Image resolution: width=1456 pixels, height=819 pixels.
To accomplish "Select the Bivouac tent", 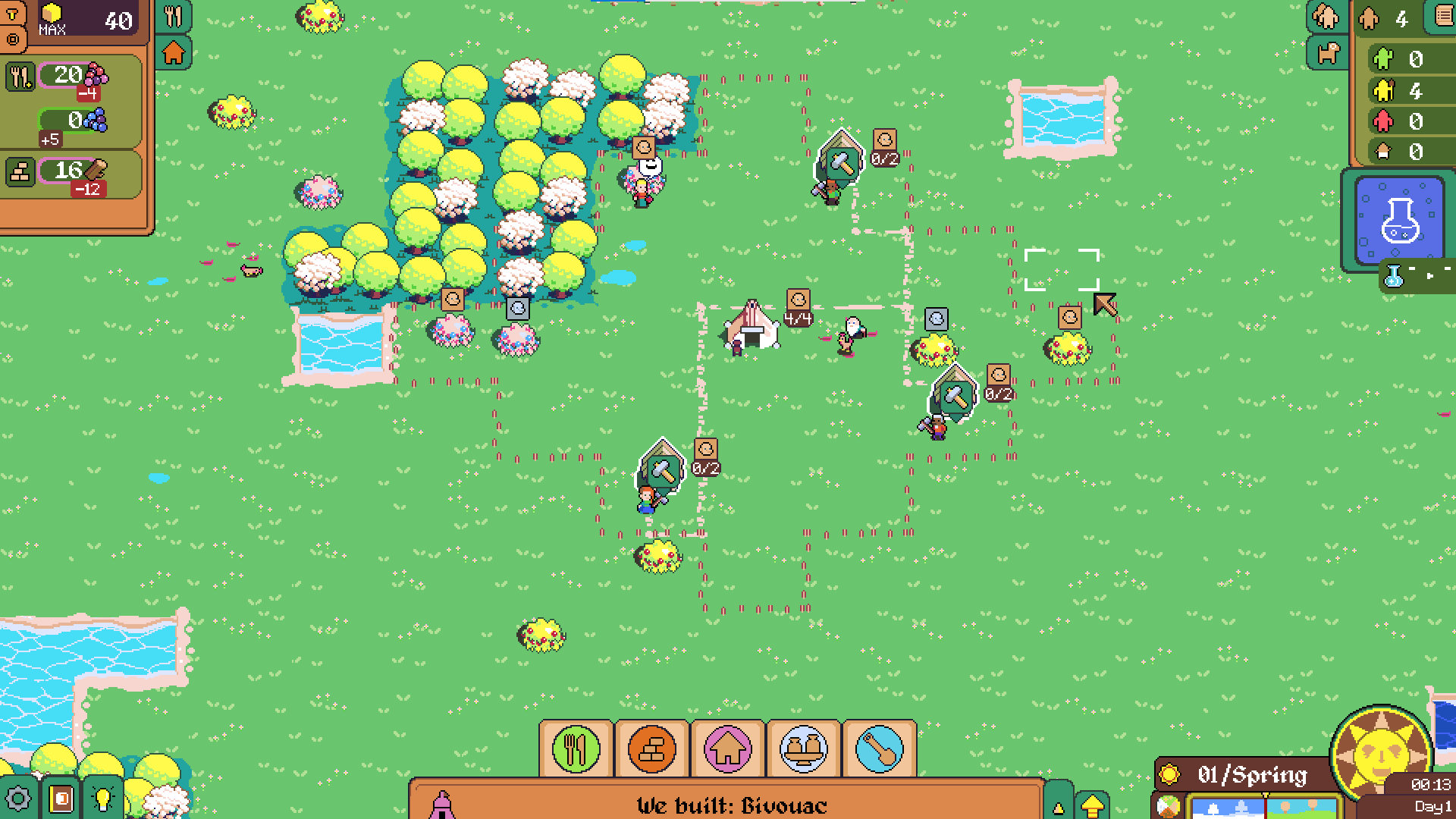I will (752, 326).
